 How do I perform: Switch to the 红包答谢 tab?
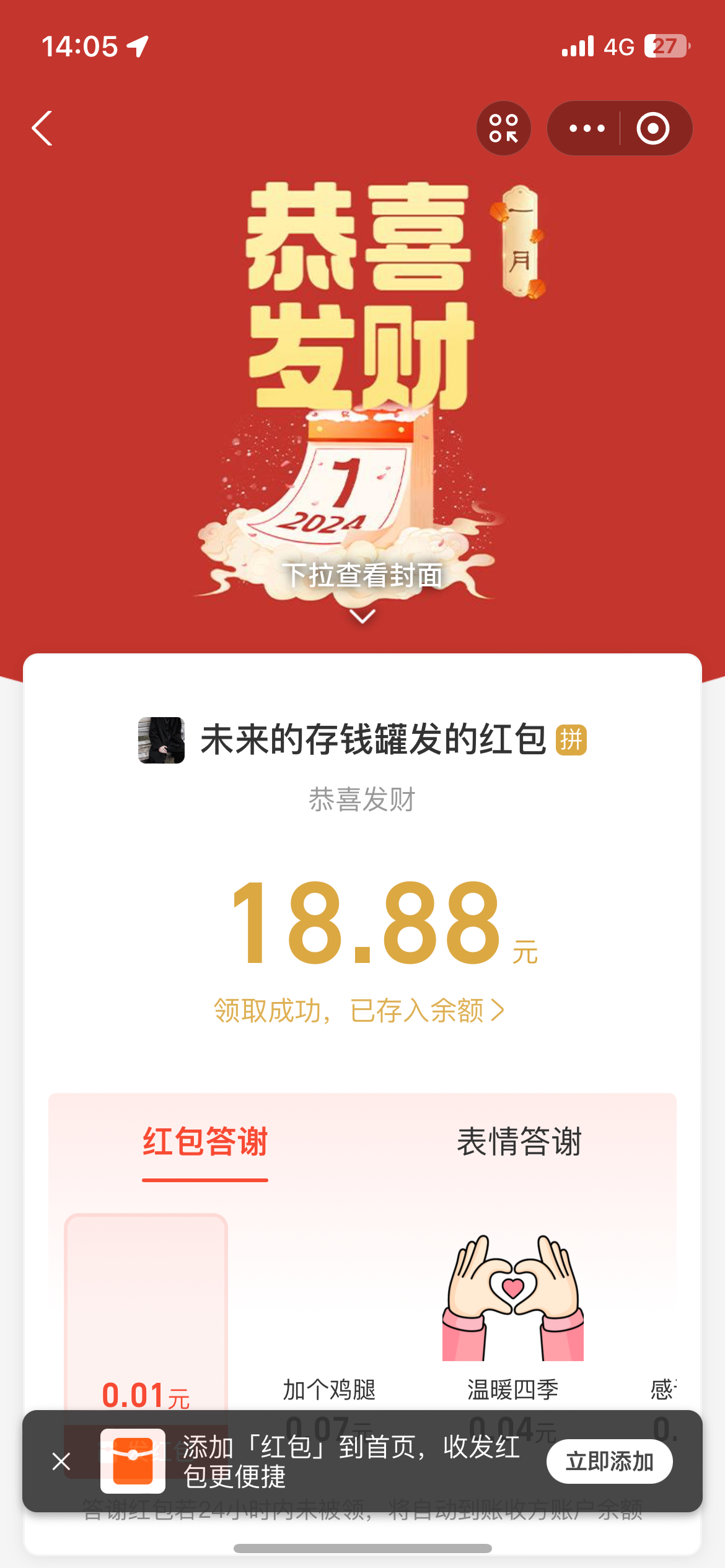coord(205,1141)
